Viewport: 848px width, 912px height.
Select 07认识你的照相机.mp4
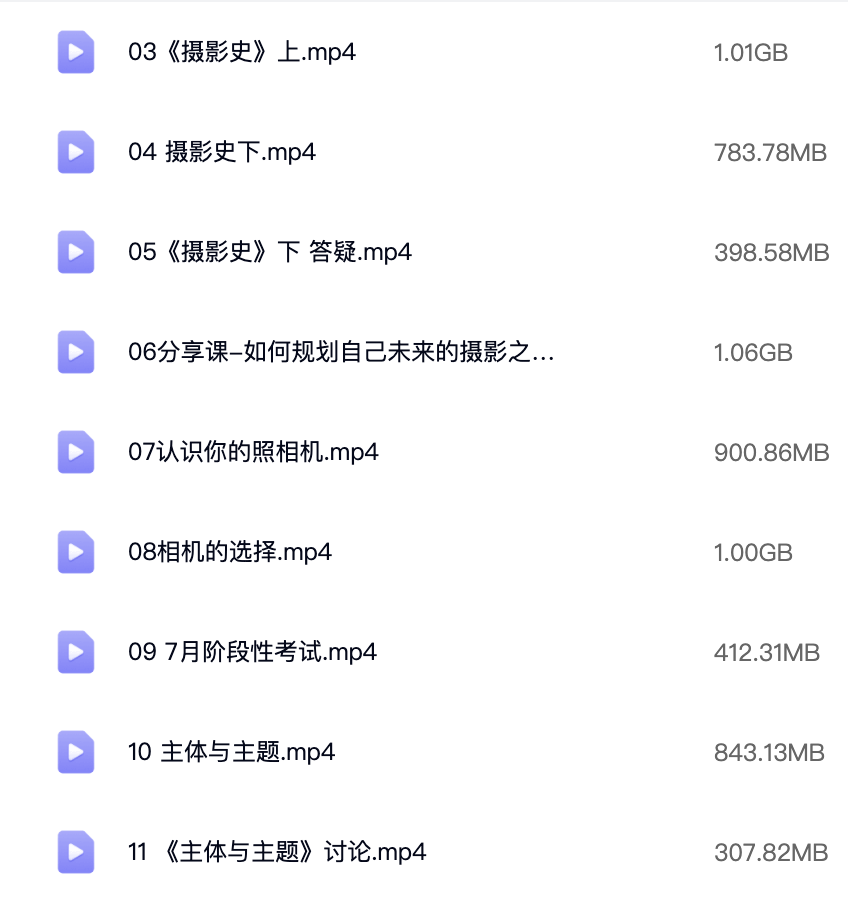pos(253,452)
